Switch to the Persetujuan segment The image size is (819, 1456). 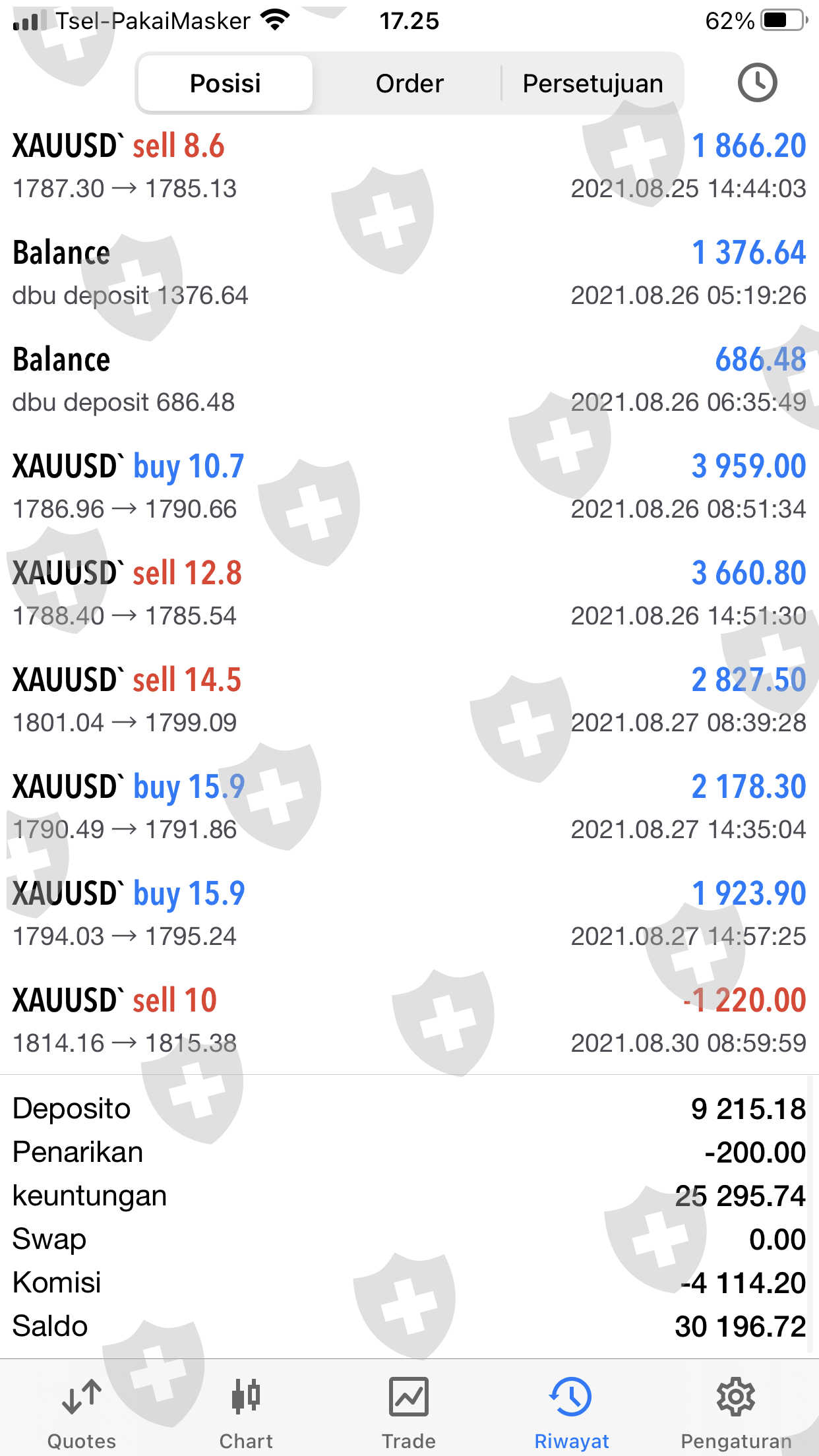pyautogui.click(x=593, y=84)
